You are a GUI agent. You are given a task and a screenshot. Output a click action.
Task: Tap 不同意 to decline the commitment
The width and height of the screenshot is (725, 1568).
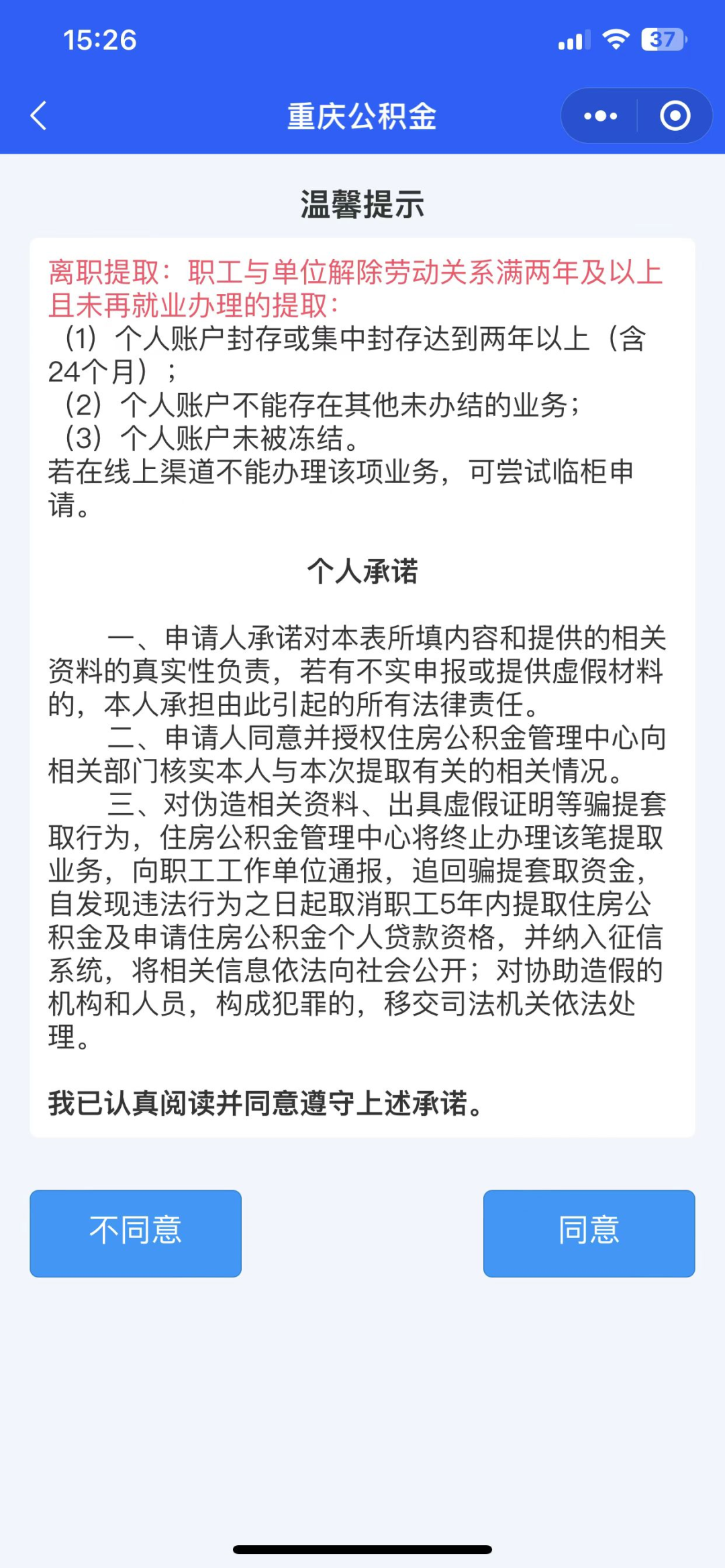[x=136, y=1233]
